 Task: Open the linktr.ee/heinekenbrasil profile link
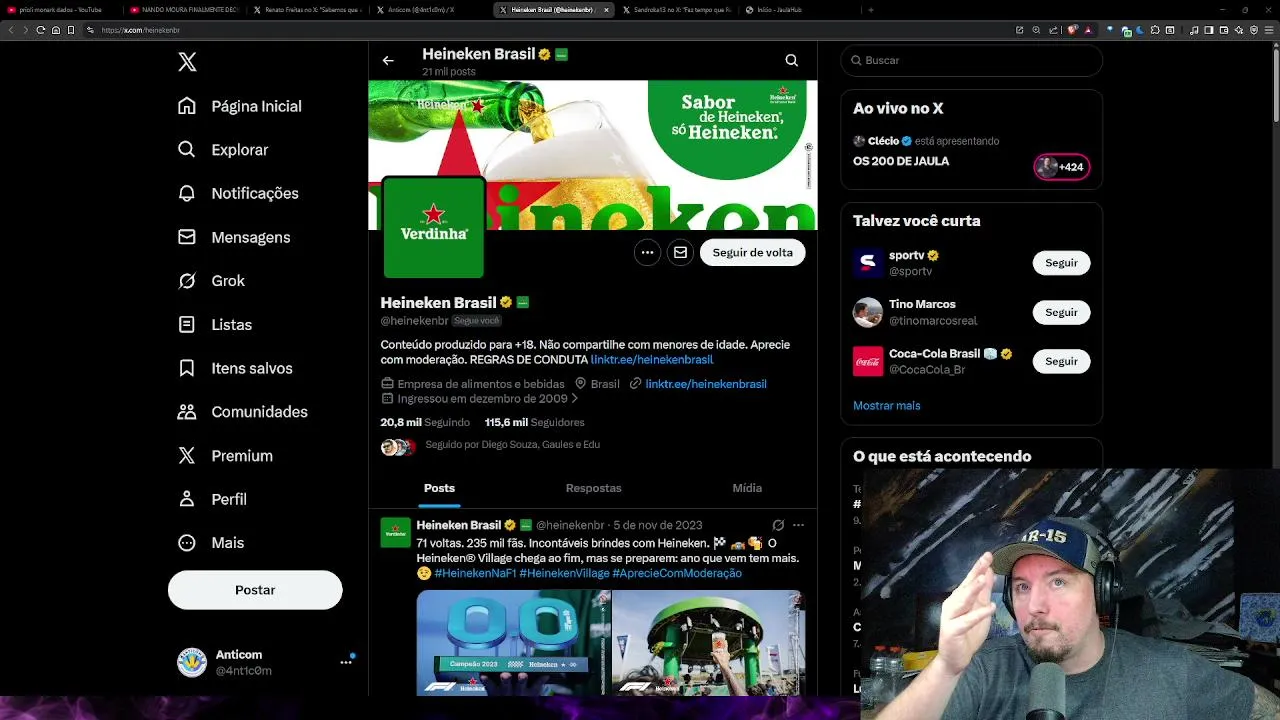point(705,384)
